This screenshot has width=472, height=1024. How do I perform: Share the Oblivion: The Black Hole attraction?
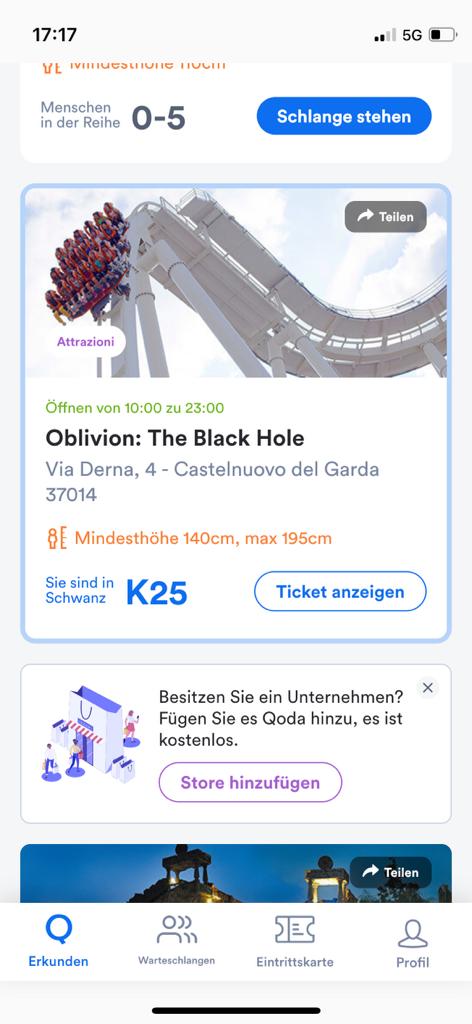click(x=385, y=217)
